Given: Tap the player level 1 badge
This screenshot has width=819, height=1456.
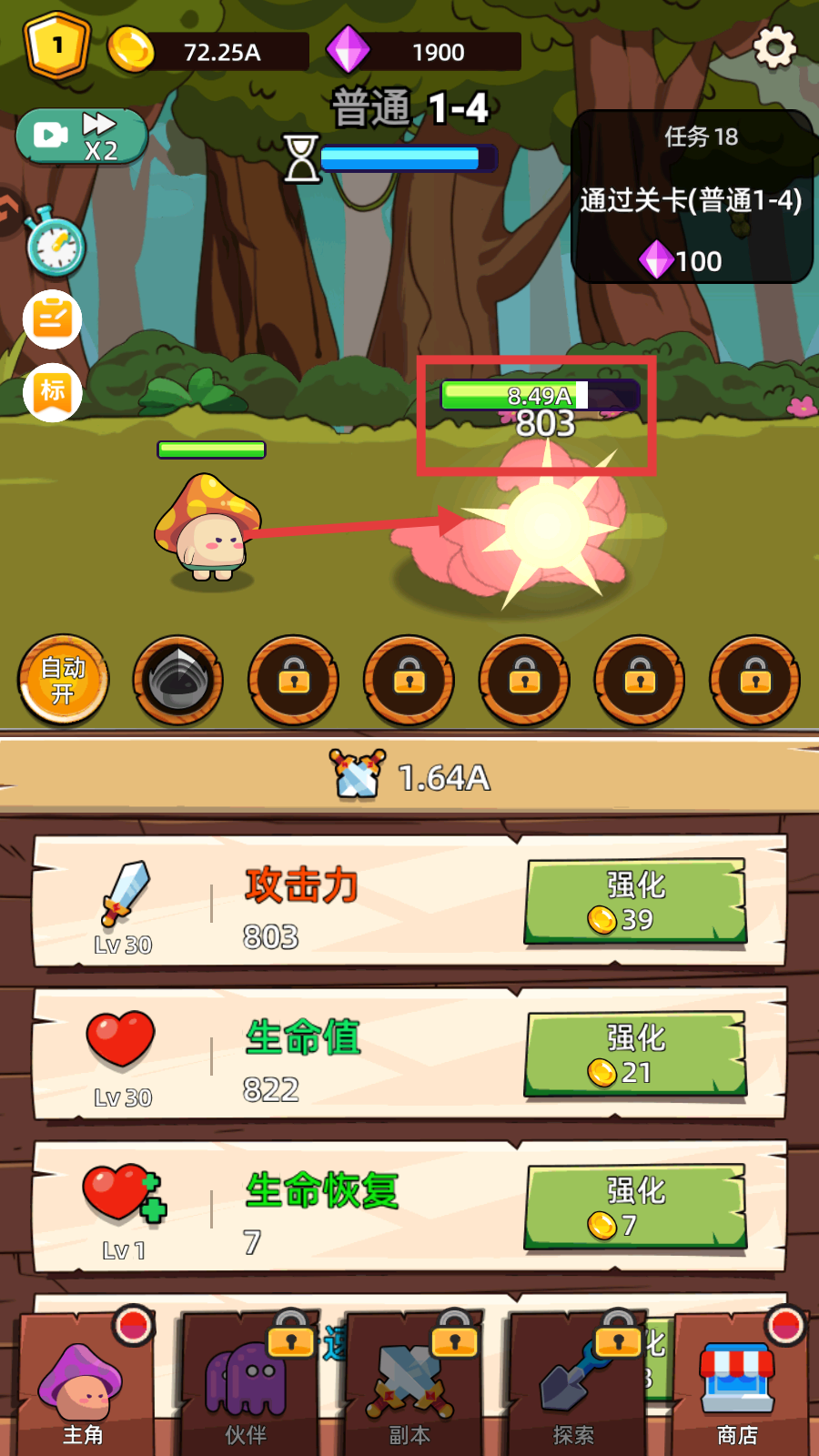Looking at the screenshot, I should (57, 45).
